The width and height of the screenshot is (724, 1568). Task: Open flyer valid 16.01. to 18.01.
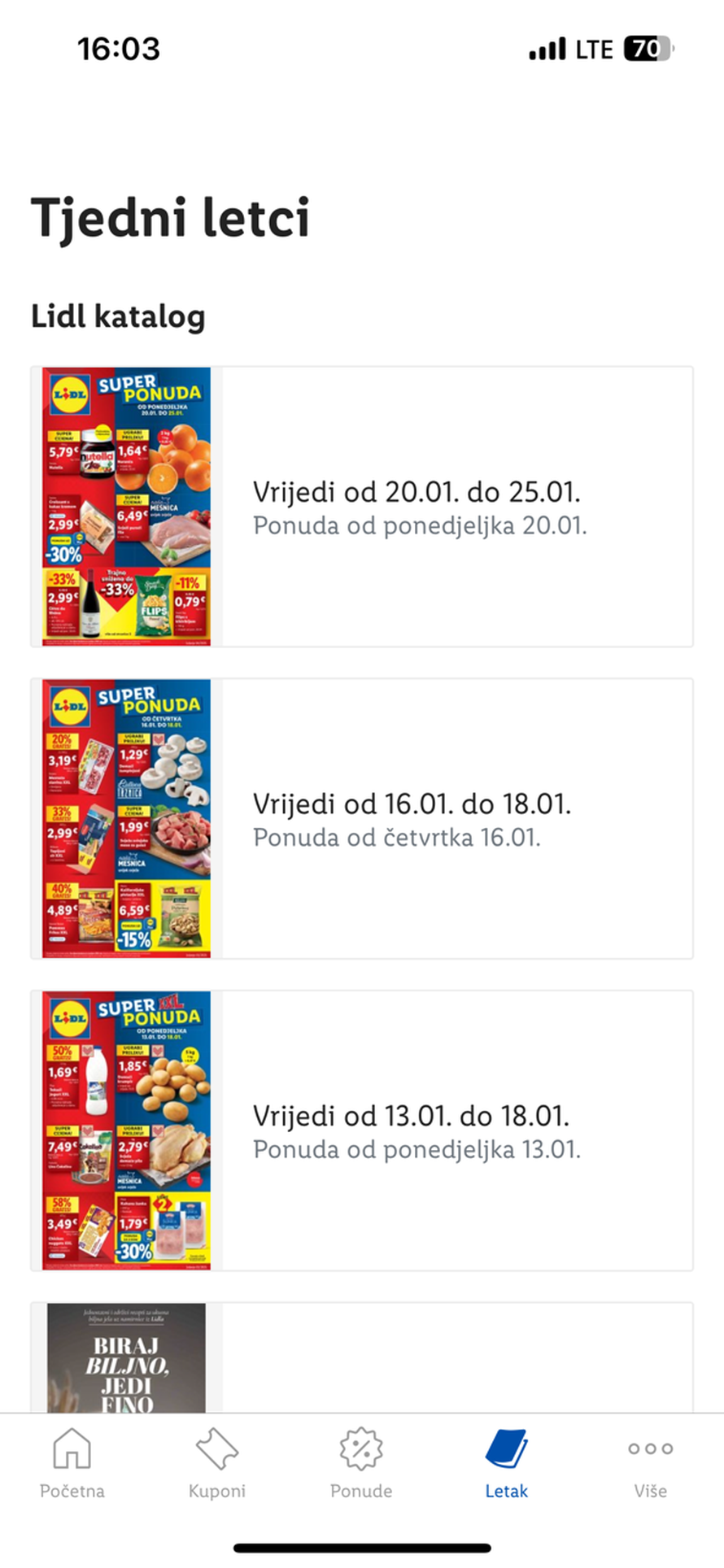click(362, 819)
